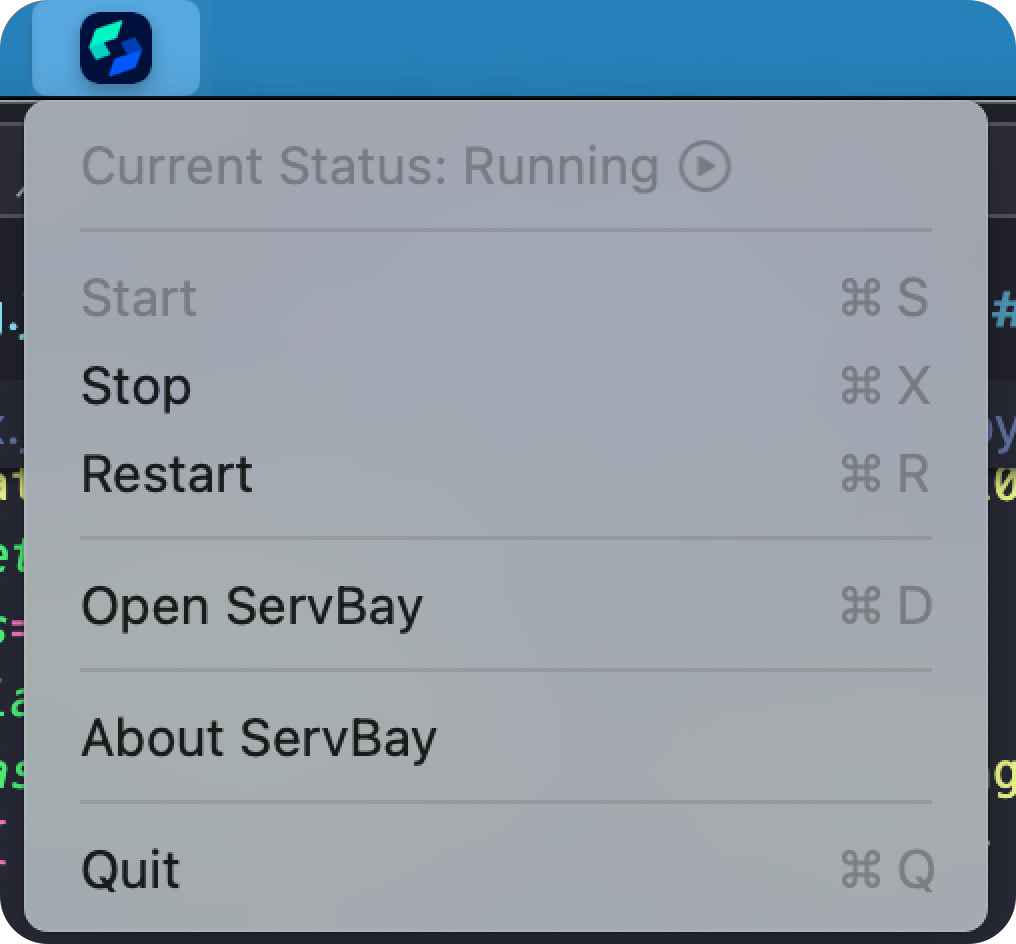
Task: Click the ServBay menu bar icon
Action: [x=116, y=48]
